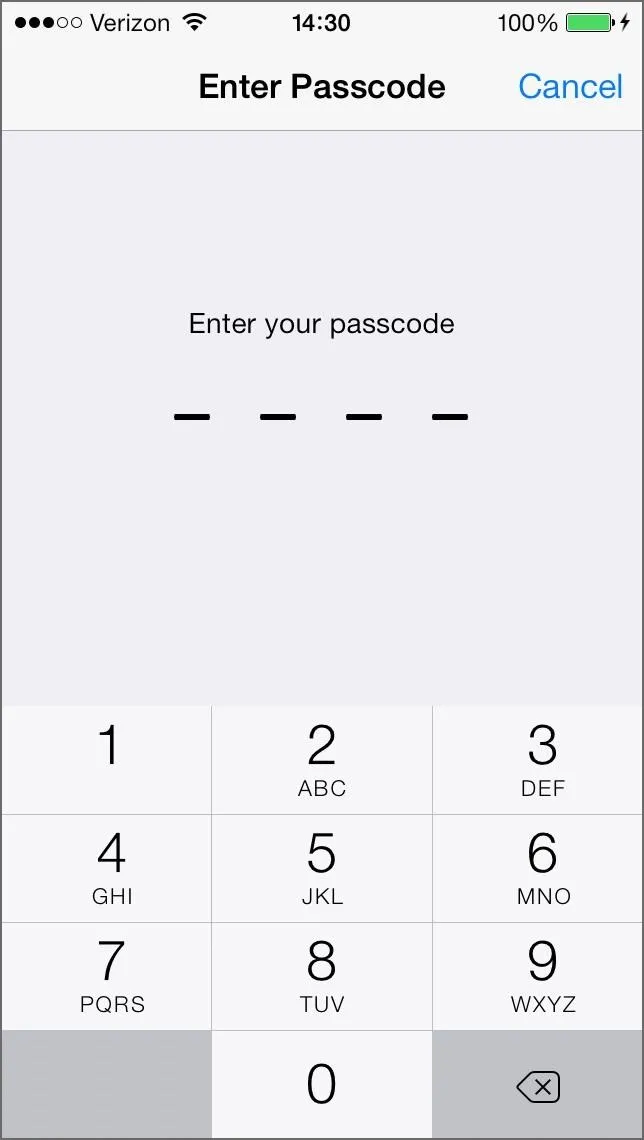
Task: Enter the 8 TUV key
Action: click(x=322, y=976)
